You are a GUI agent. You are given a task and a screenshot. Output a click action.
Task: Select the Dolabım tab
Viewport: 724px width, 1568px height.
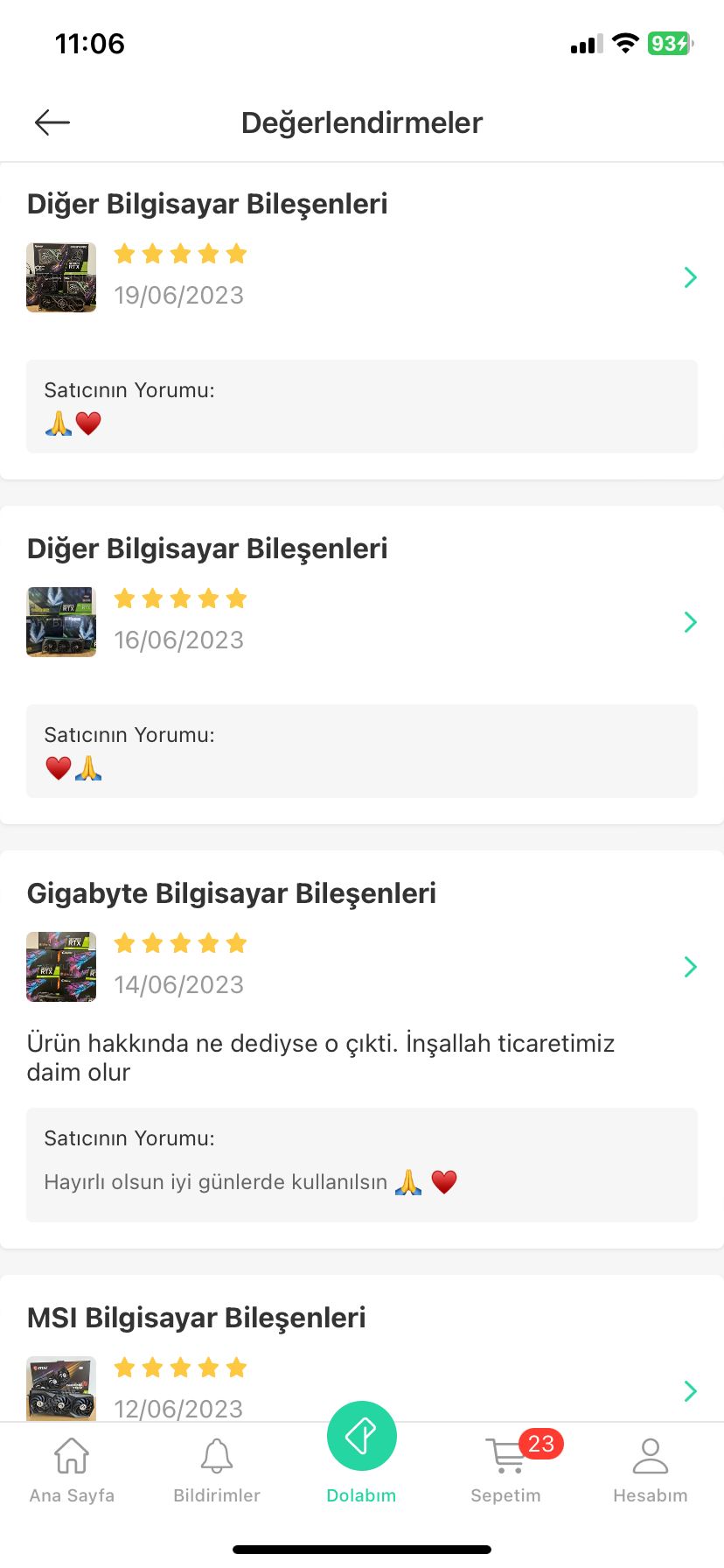coord(361,1452)
